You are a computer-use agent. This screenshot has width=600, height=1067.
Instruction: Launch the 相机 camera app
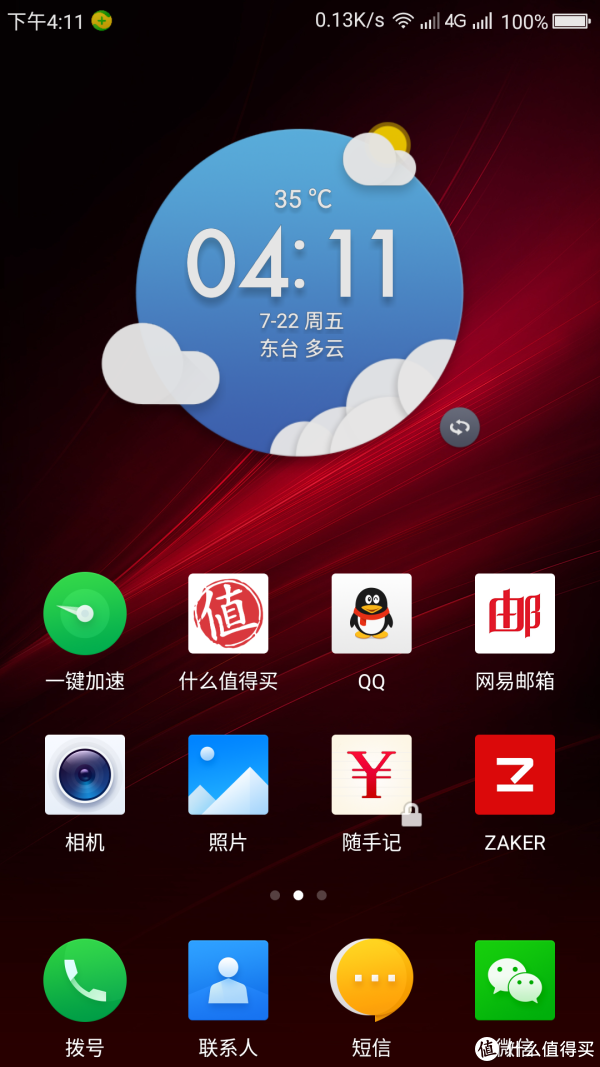pos(85,775)
